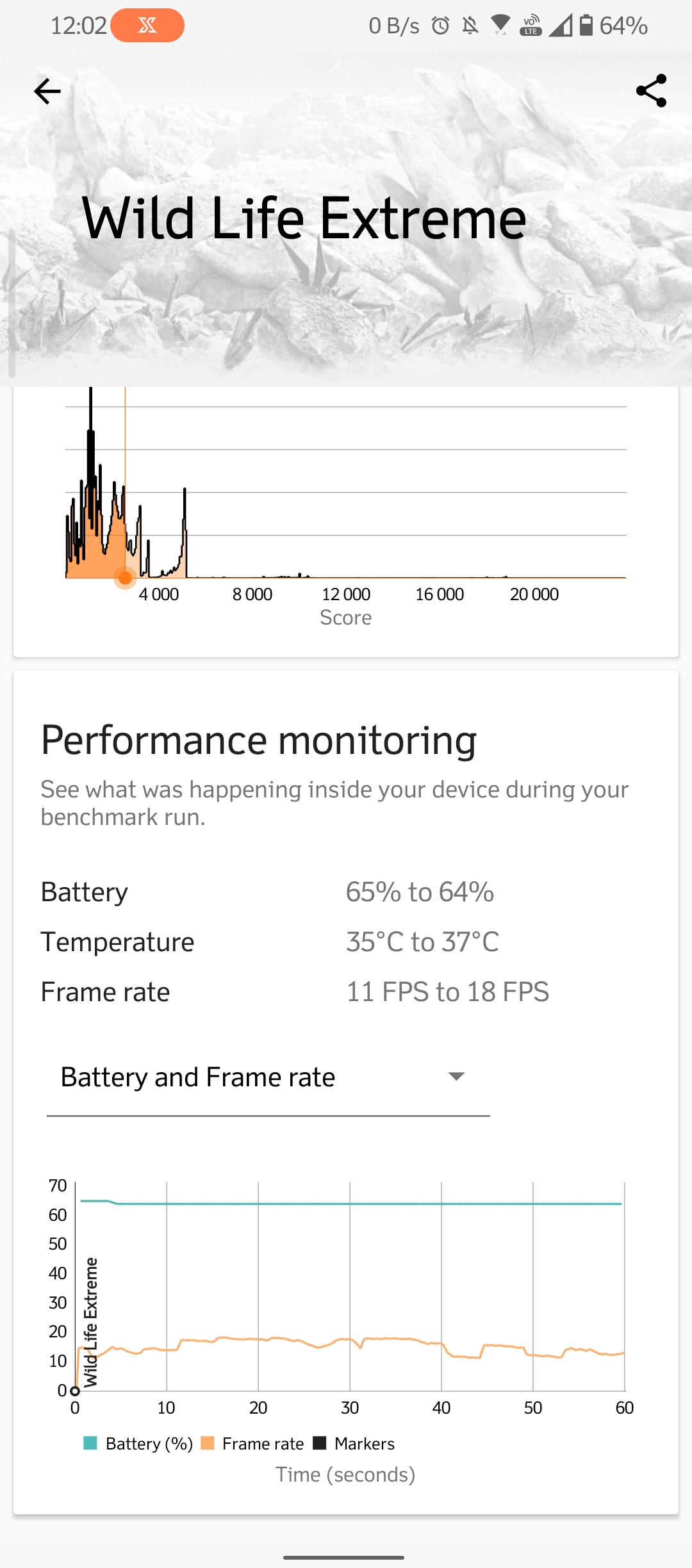Go back using the arrow icon
This screenshot has height=1568, width=692.
click(47, 92)
